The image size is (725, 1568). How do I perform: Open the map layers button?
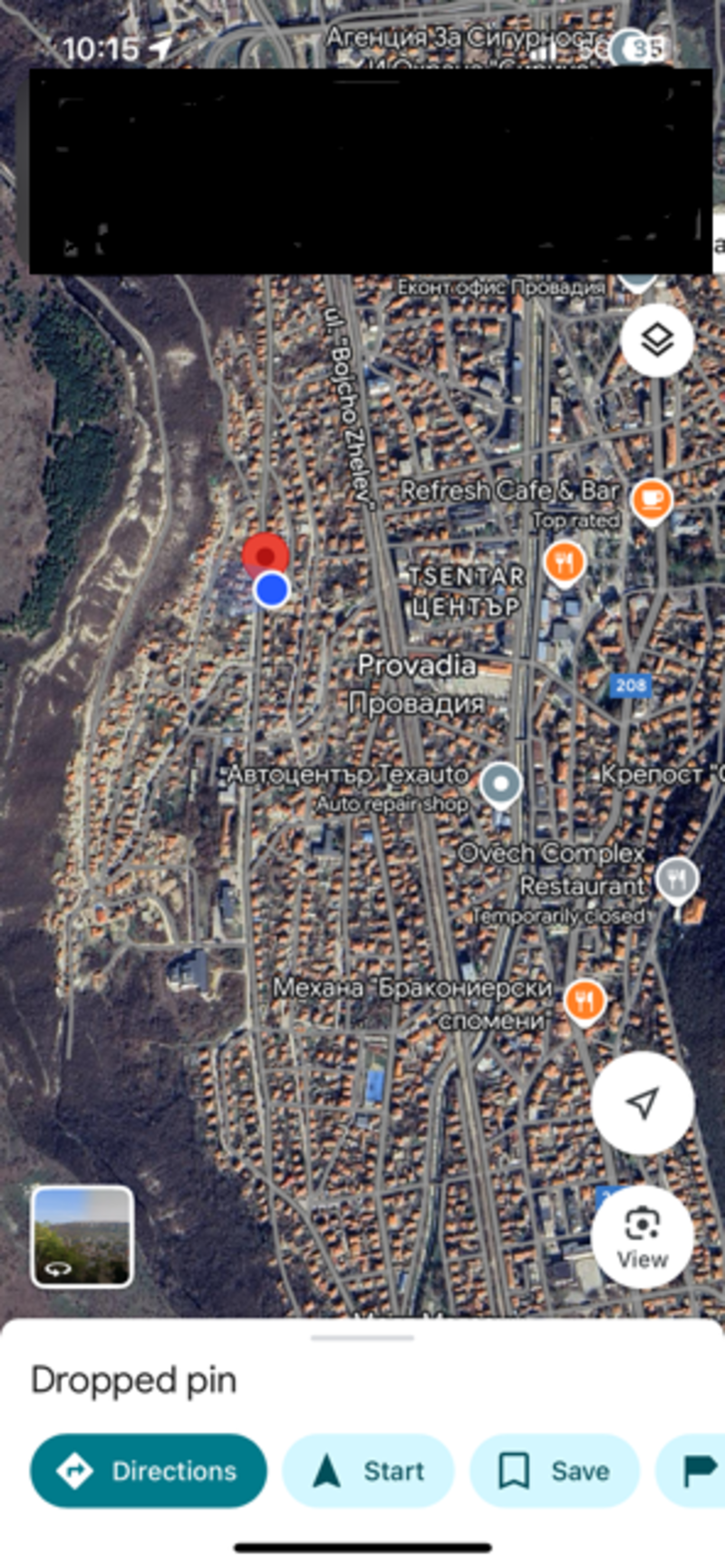[x=657, y=340]
